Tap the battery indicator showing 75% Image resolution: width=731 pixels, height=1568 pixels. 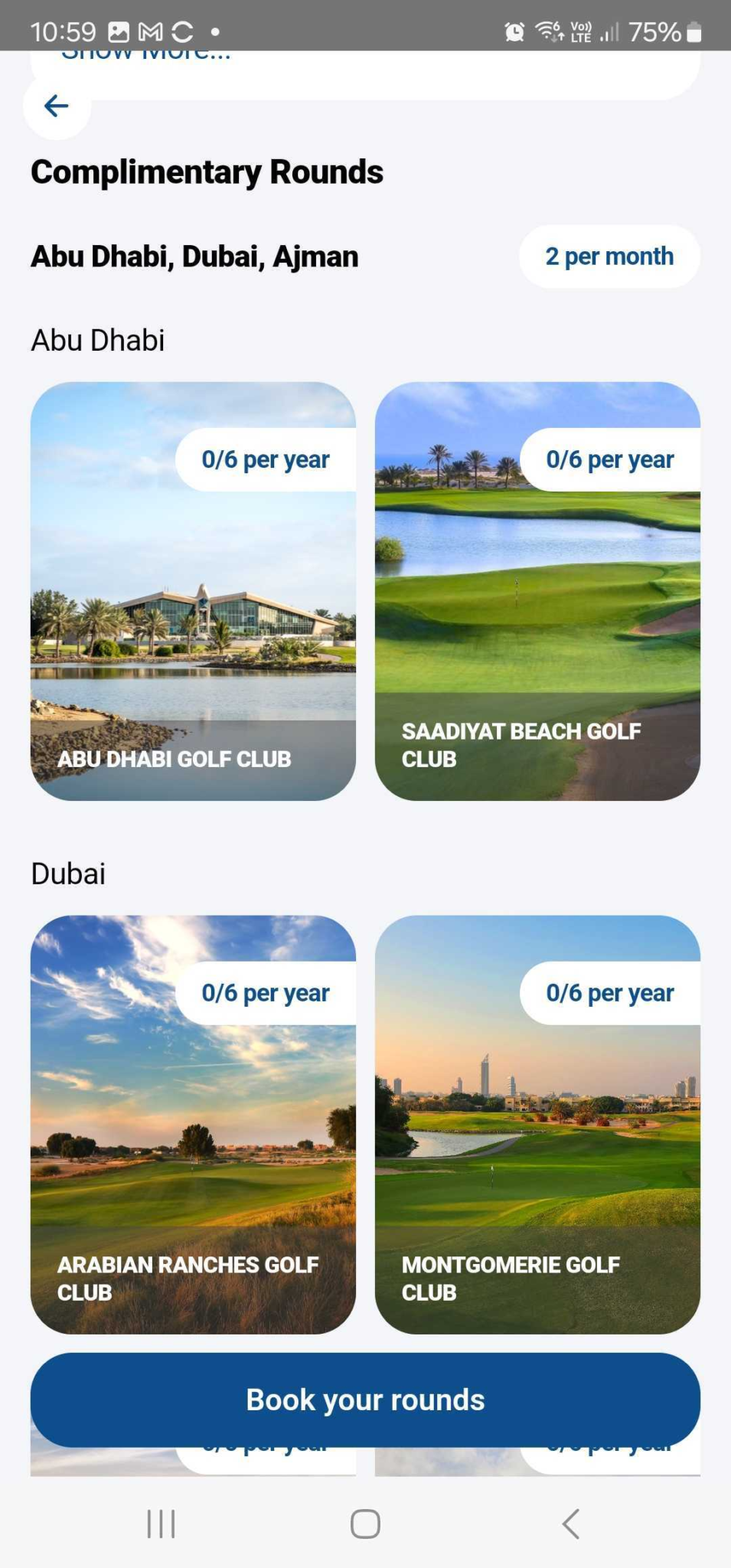coord(660,31)
